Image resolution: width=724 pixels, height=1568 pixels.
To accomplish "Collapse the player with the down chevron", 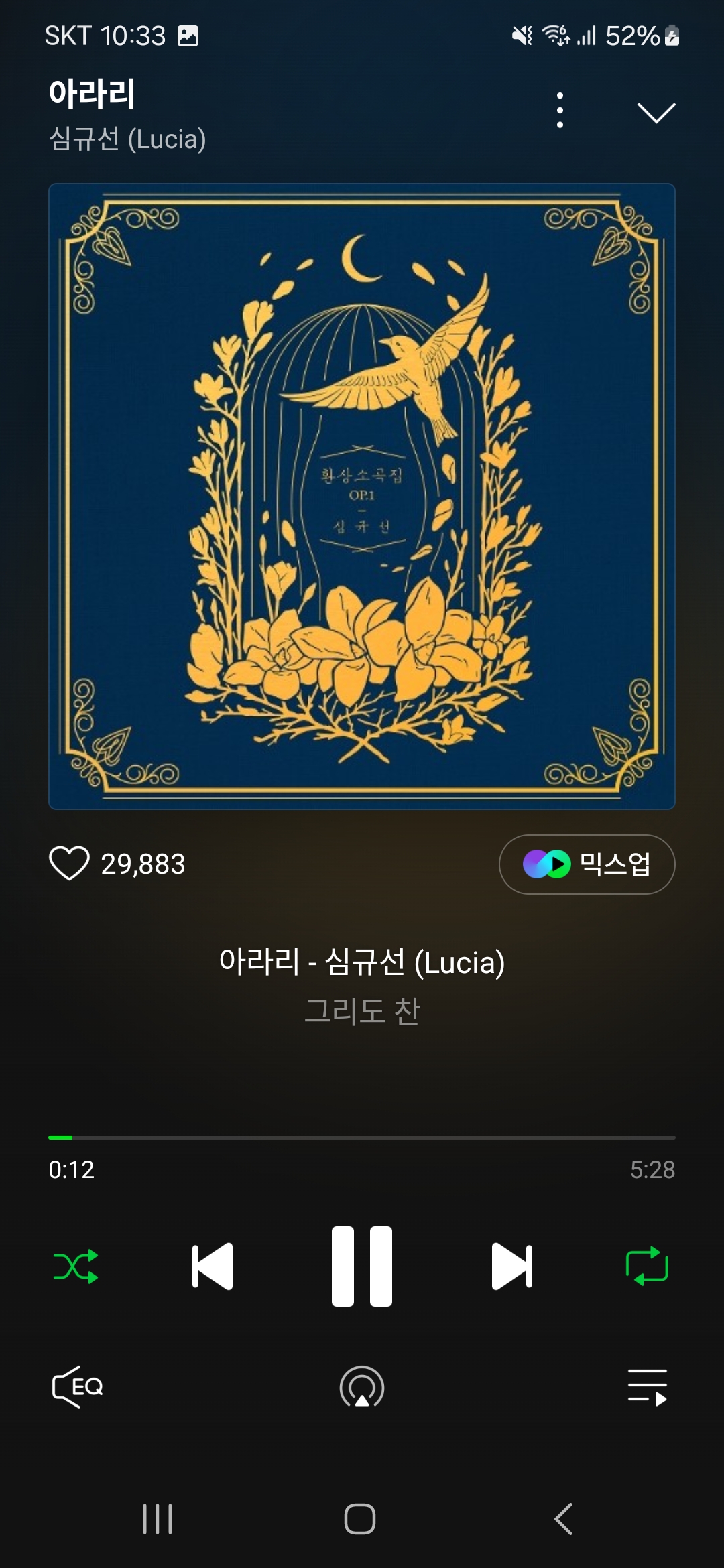I will pyautogui.click(x=656, y=113).
